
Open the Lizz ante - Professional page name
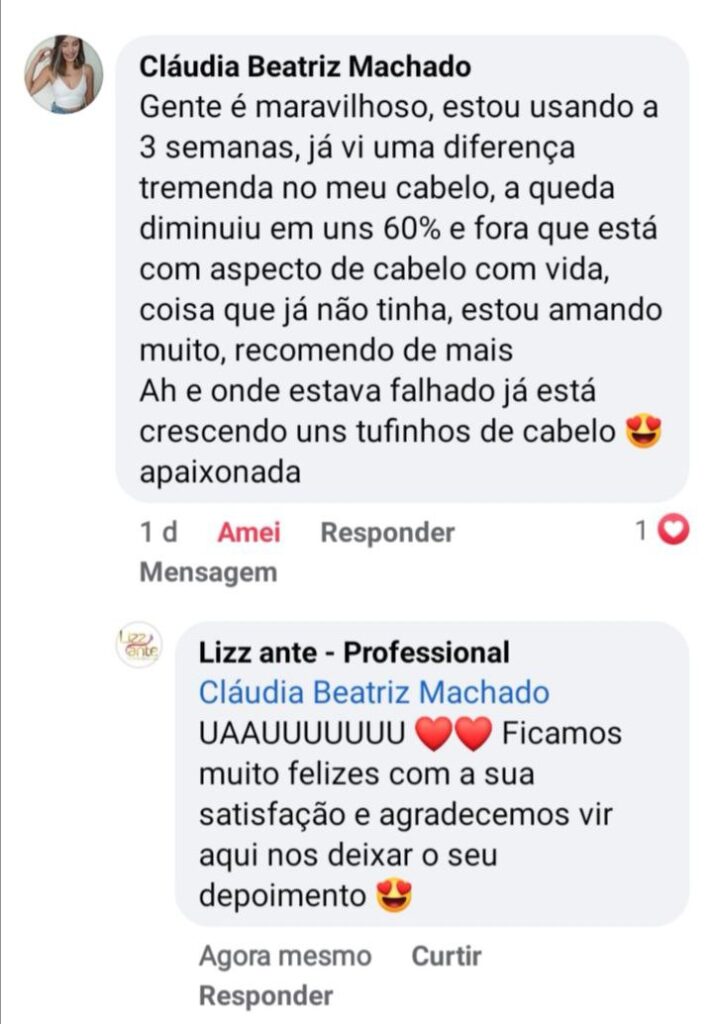coord(354,653)
